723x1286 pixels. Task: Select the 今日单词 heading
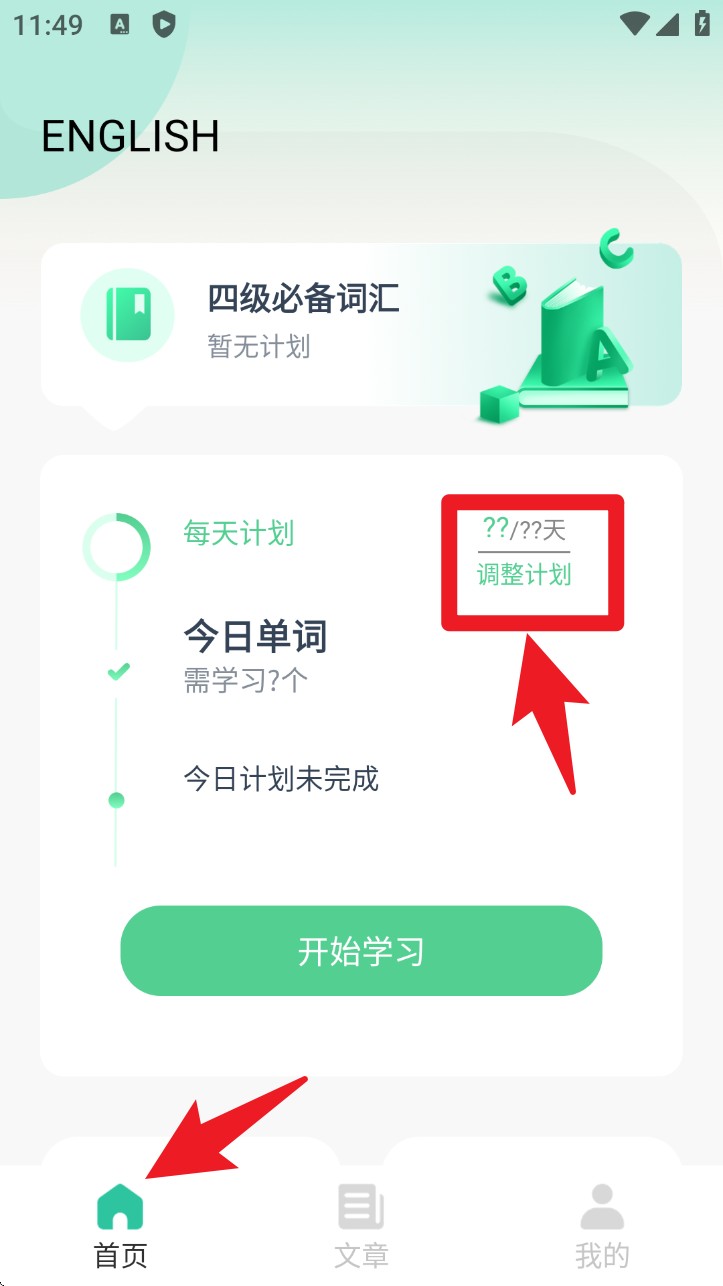pos(257,637)
